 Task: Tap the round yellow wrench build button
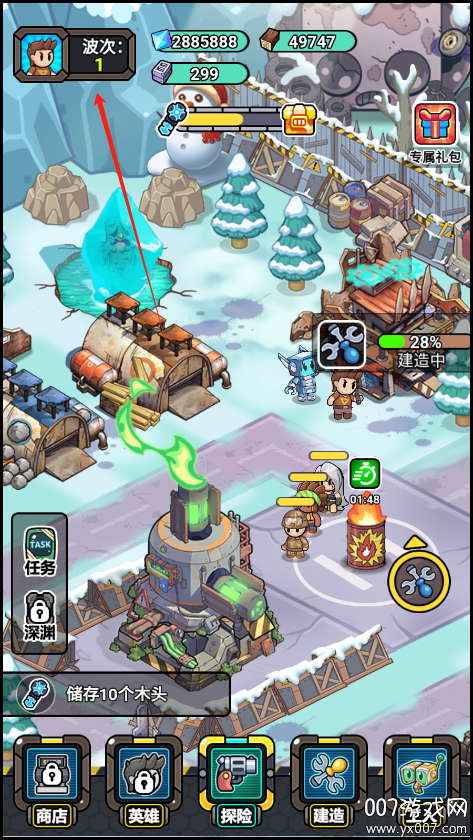[x=419, y=580]
